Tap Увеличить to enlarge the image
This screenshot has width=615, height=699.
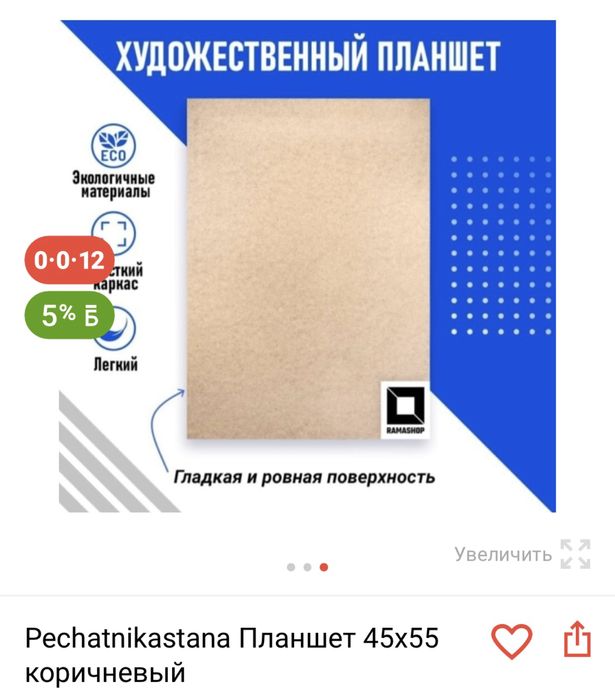[521, 554]
